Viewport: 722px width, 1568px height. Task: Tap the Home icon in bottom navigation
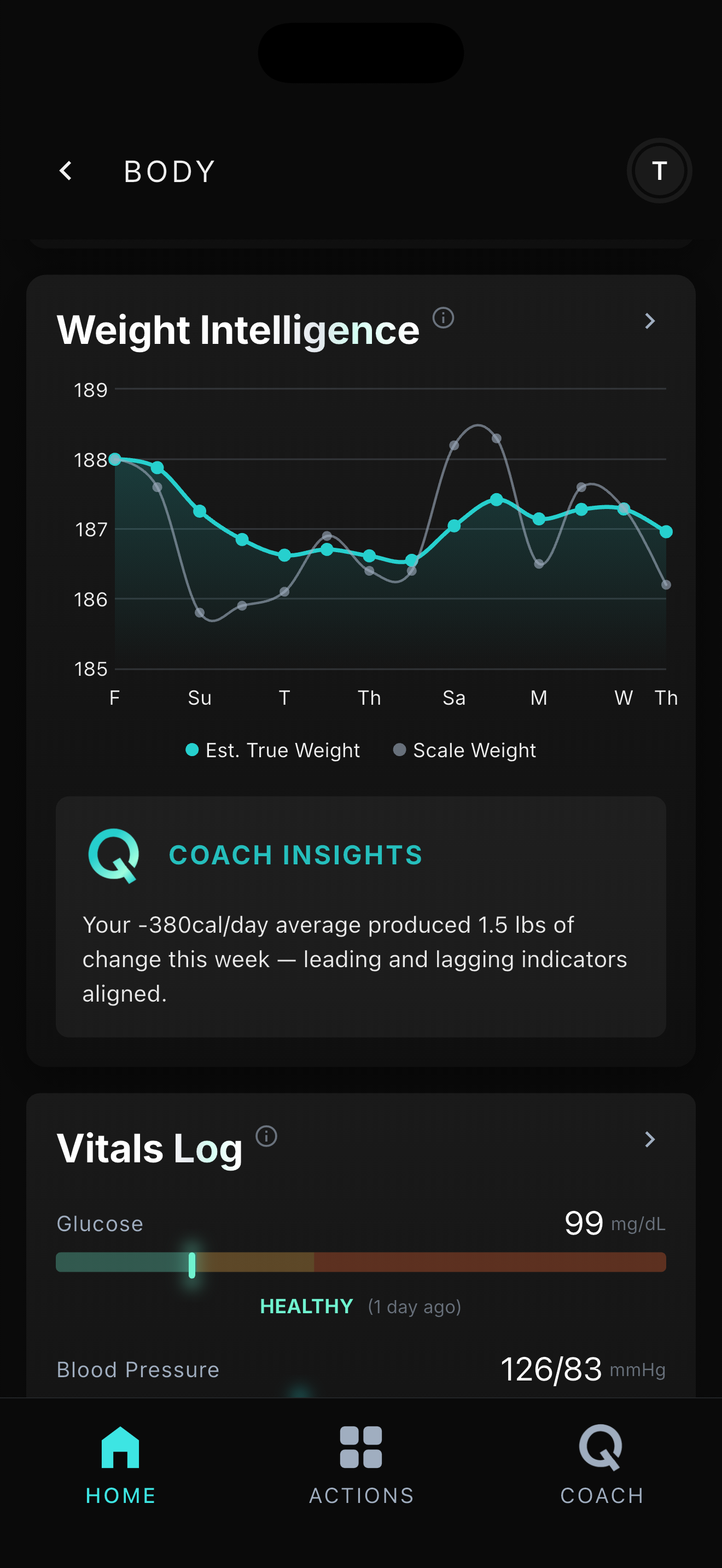click(120, 1448)
